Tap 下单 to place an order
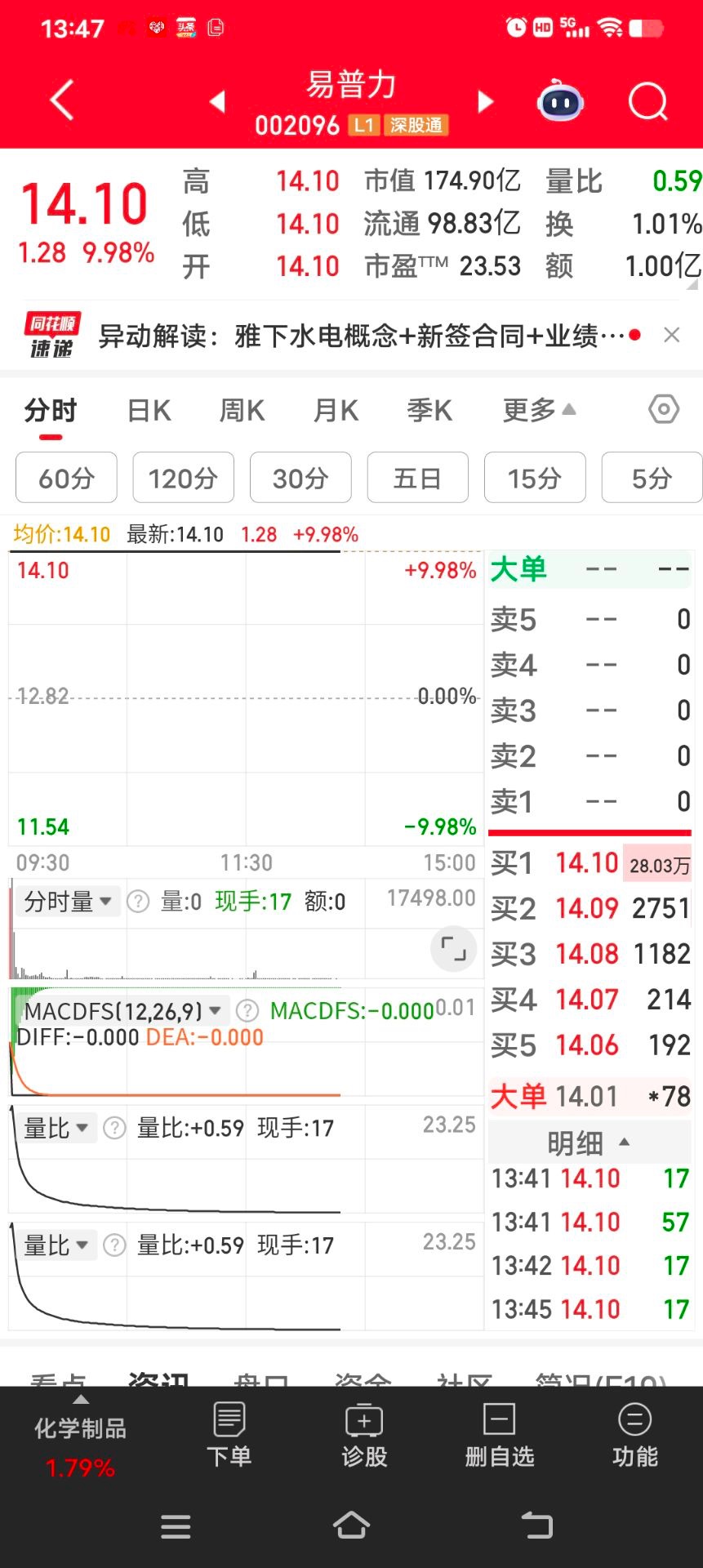Image resolution: width=703 pixels, height=1568 pixels. [x=229, y=1435]
